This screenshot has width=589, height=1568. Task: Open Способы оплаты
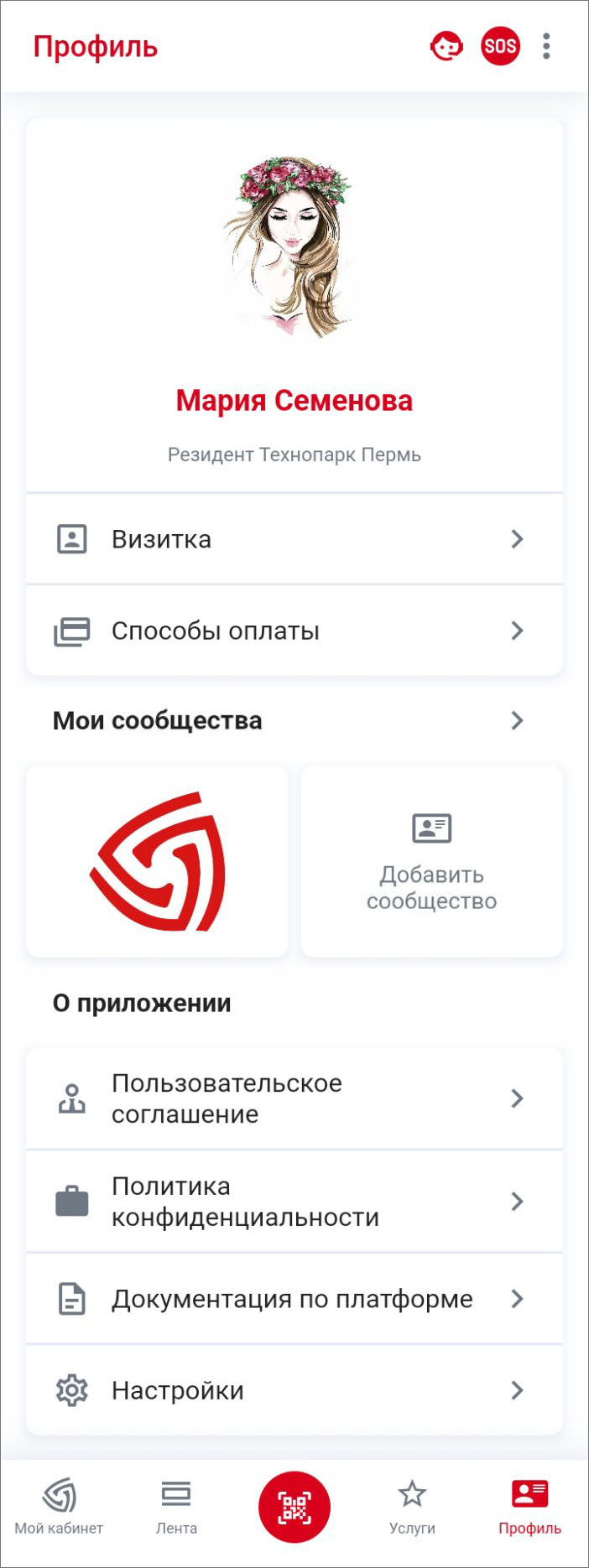pos(294,631)
